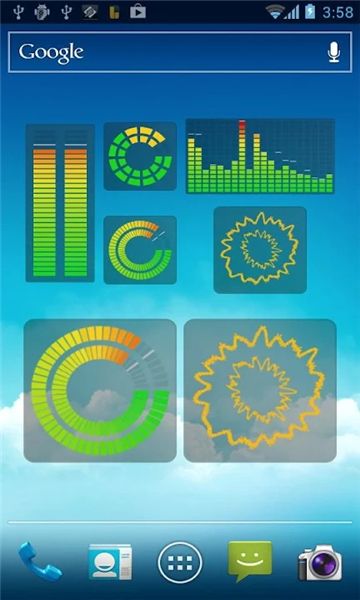
Task: Tap the tall dual-bar VU meter widget
Action: [60, 203]
